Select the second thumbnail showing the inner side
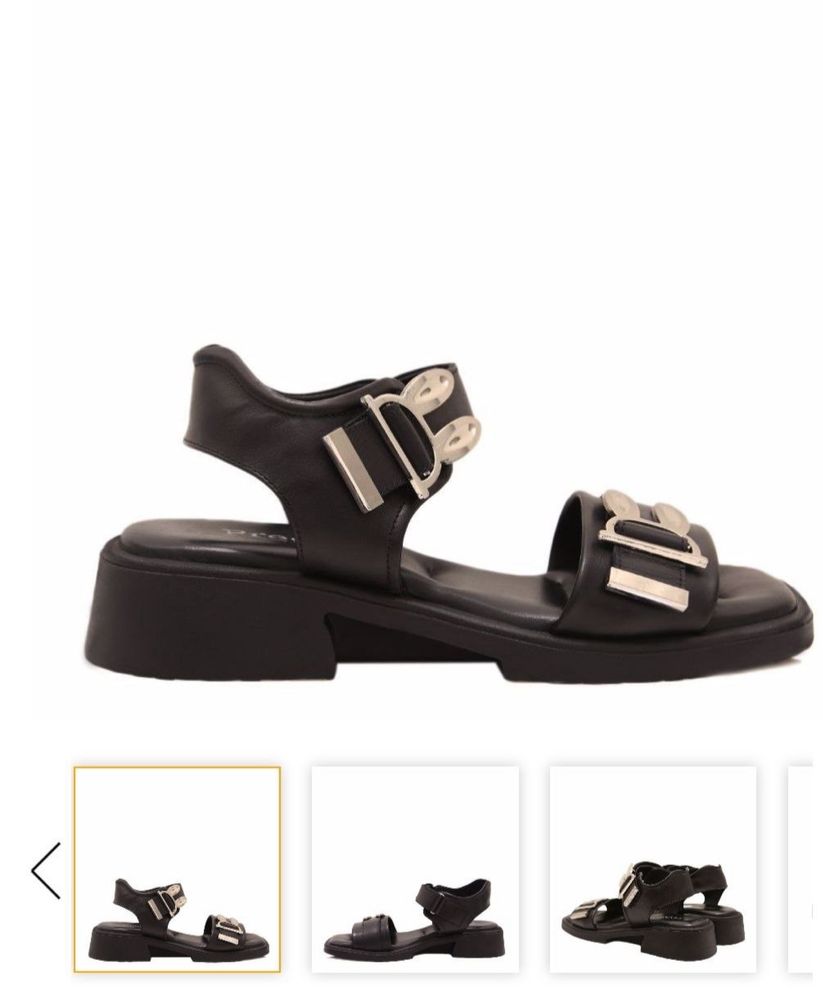Image resolution: width=823 pixels, height=999 pixels. coord(415,869)
